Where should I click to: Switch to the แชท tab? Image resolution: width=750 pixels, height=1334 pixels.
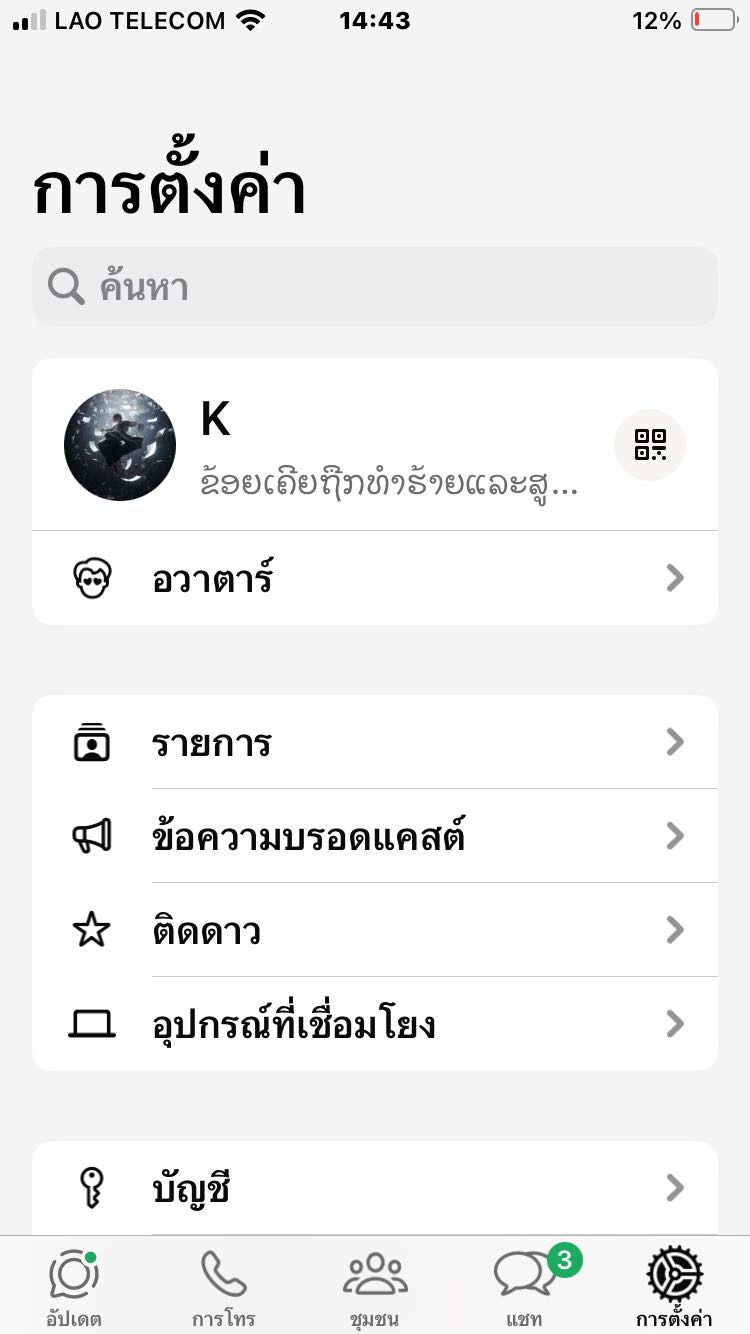tap(525, 1286)
